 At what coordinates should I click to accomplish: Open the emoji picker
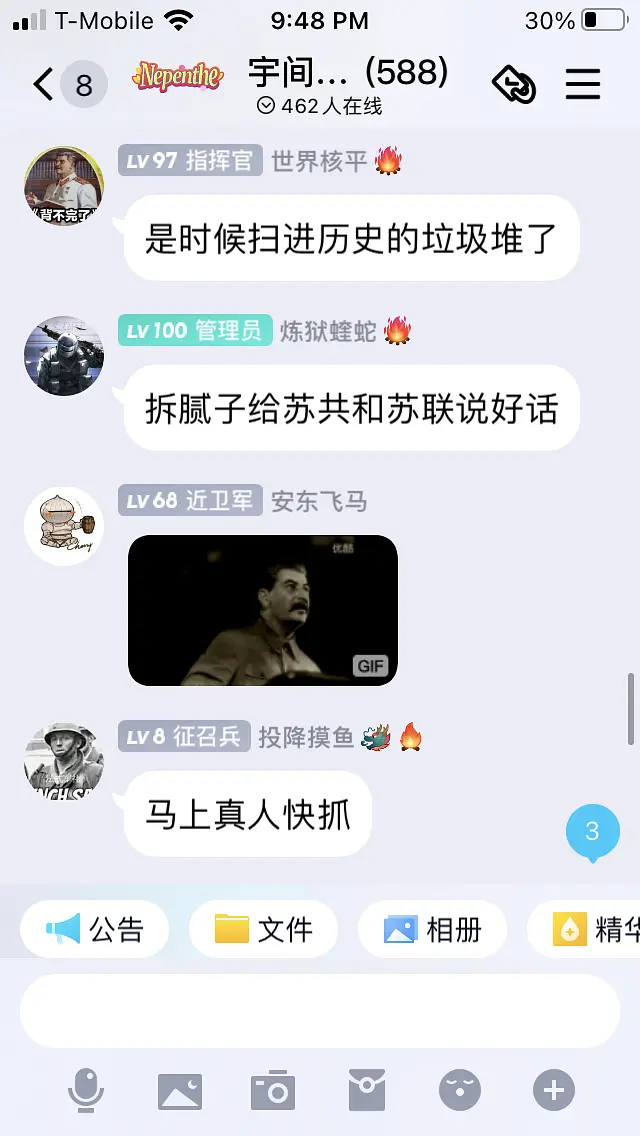[460, 1089]
